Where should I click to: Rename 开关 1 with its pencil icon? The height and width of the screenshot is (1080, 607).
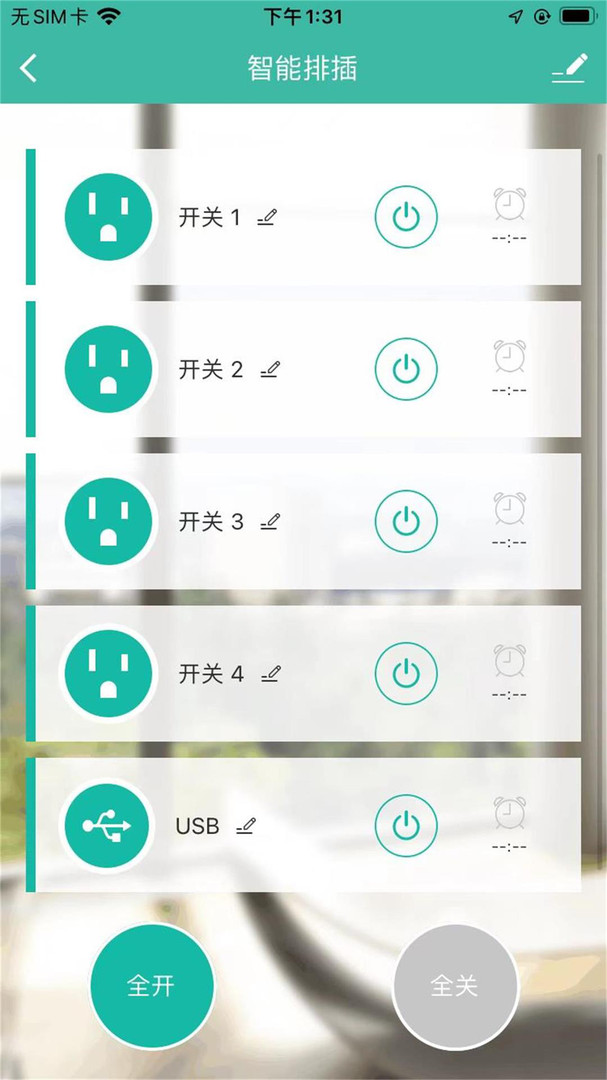pyautogui.click(x=266, y=217)
